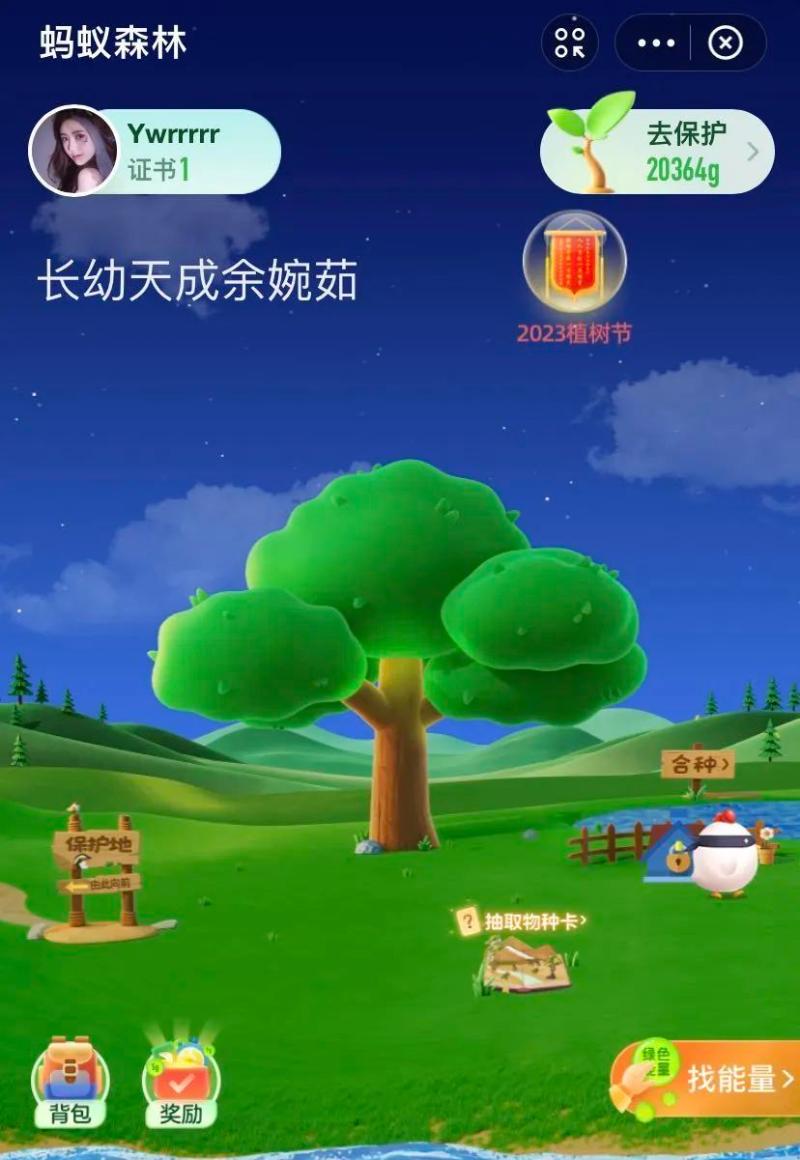Image resolution: width=800 pixels, height=1160 pixels.
Task: Close the Ant Forest mini program
Action: (725, 43)
